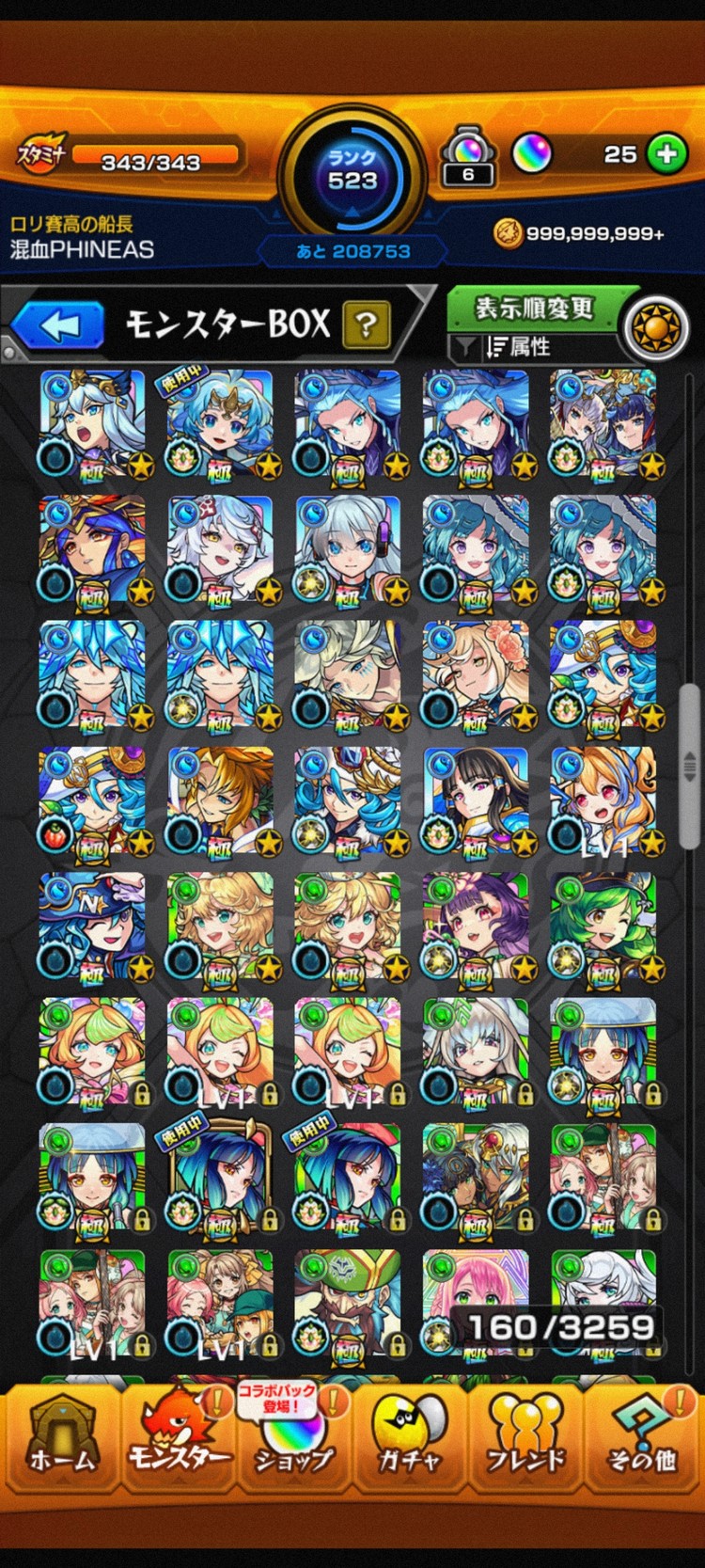The width and height of the screenshot is (705, 1568).
Task: Switch to the ホーム tab
Action: (61, 1436)
